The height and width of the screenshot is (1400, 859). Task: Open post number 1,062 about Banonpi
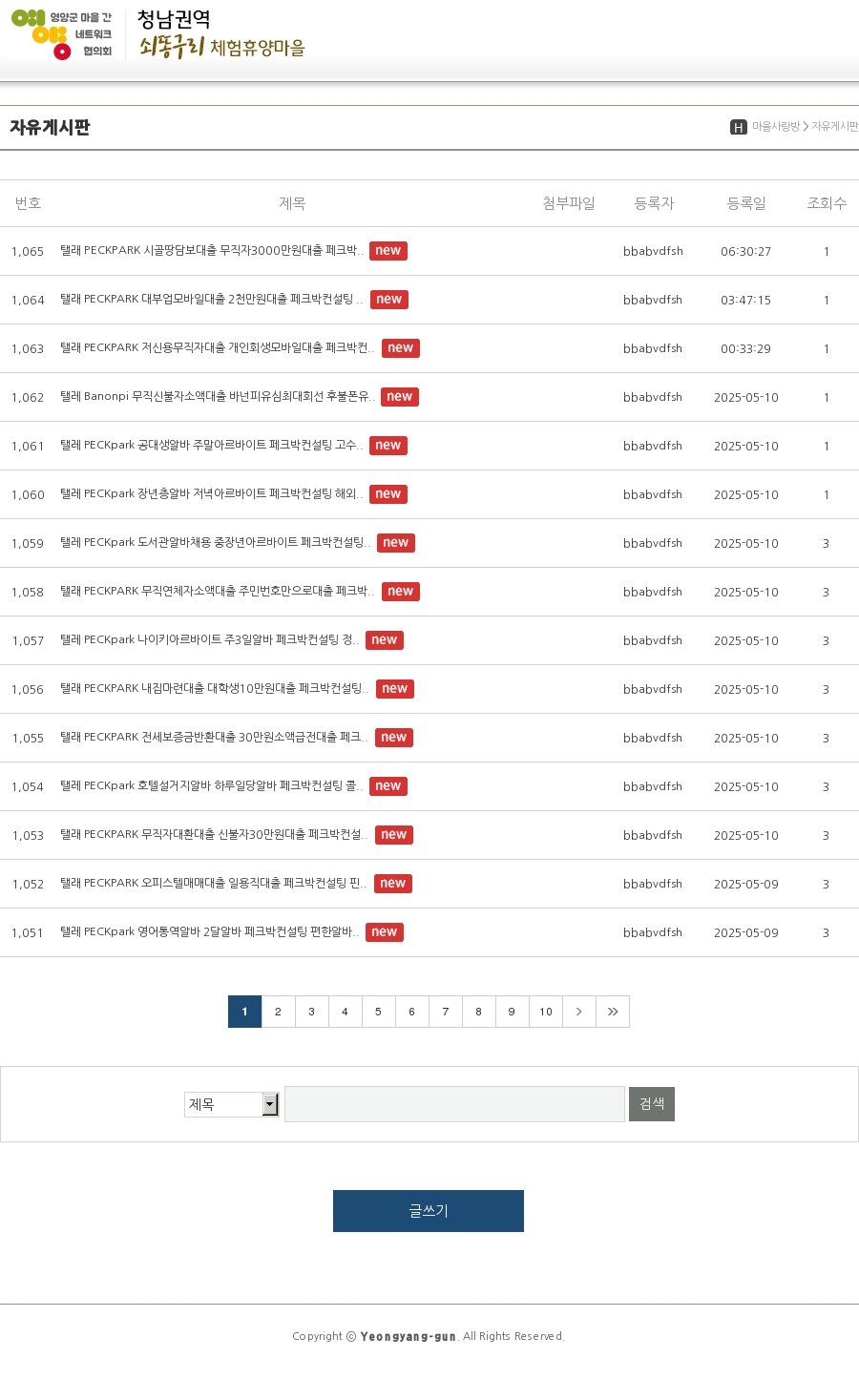point(218,397)
